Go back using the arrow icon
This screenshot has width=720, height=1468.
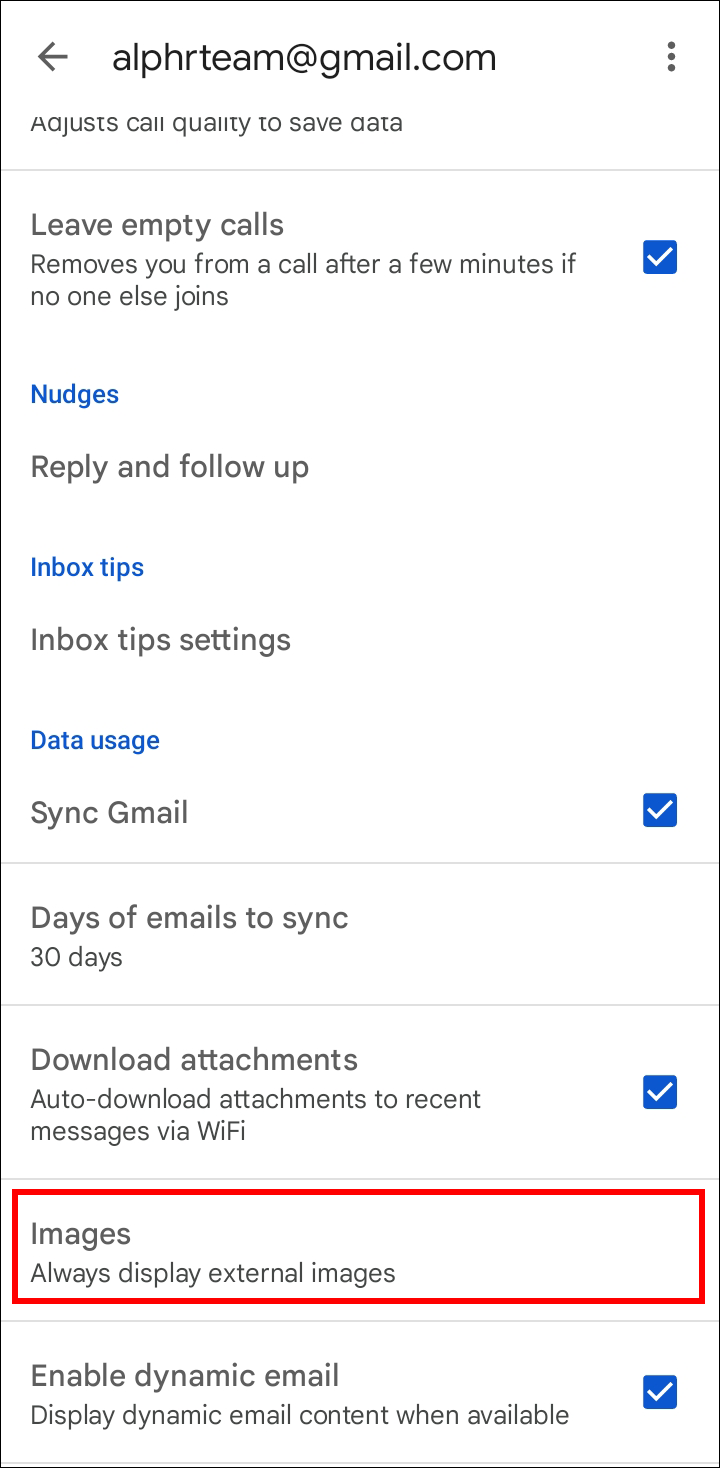[x=52, y=57]
